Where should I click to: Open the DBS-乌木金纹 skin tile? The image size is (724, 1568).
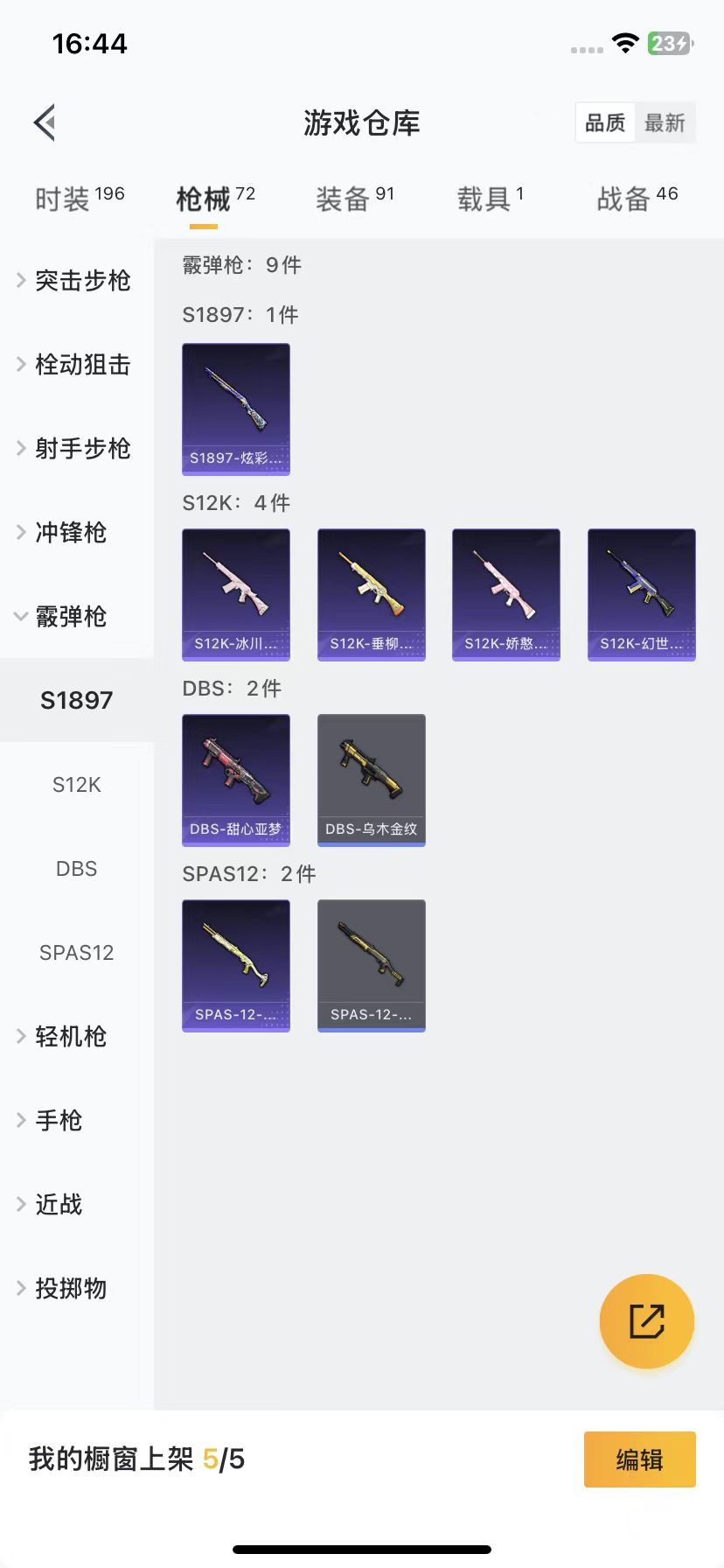[x=371, y=780]
